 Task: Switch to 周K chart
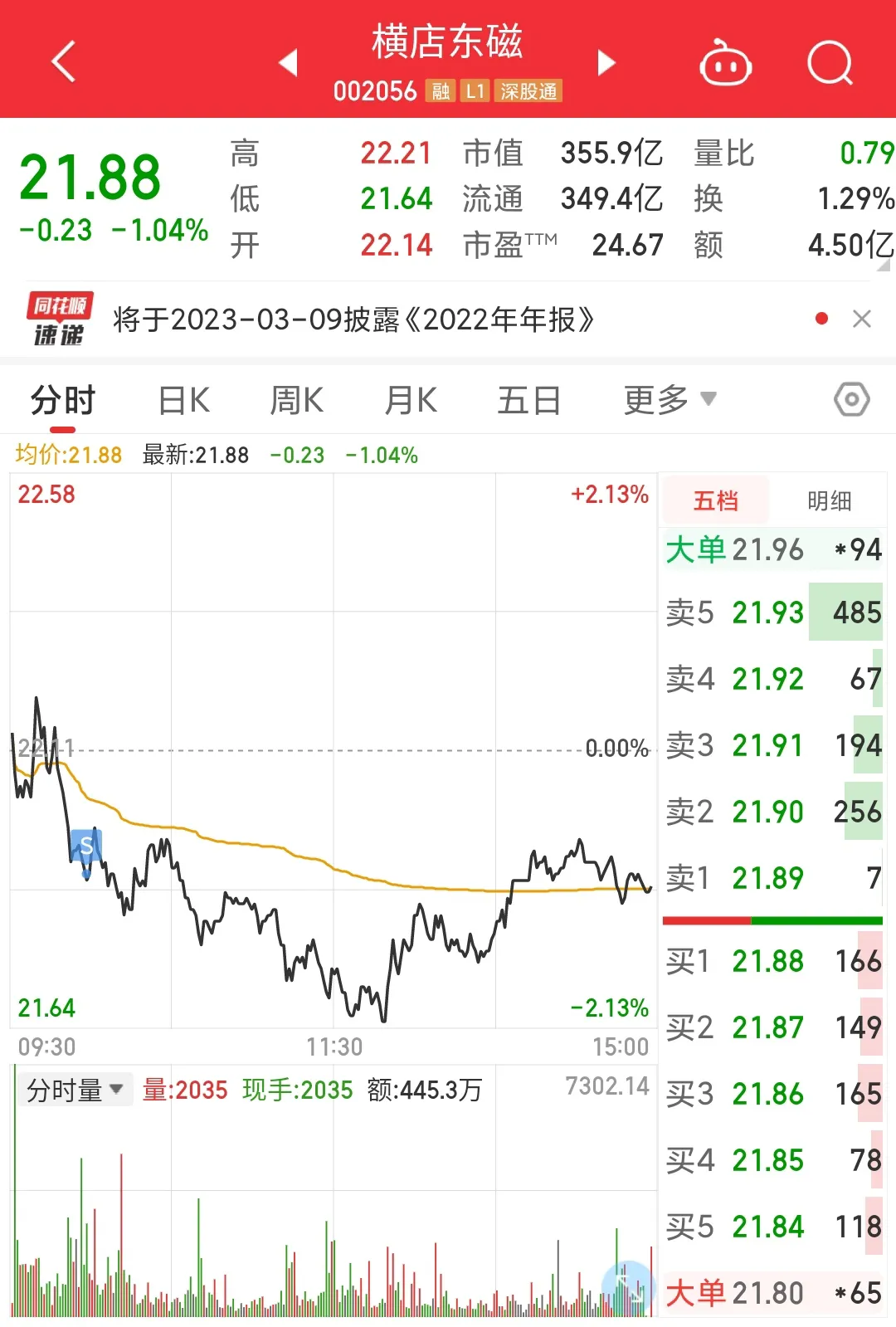click(297, 401)
